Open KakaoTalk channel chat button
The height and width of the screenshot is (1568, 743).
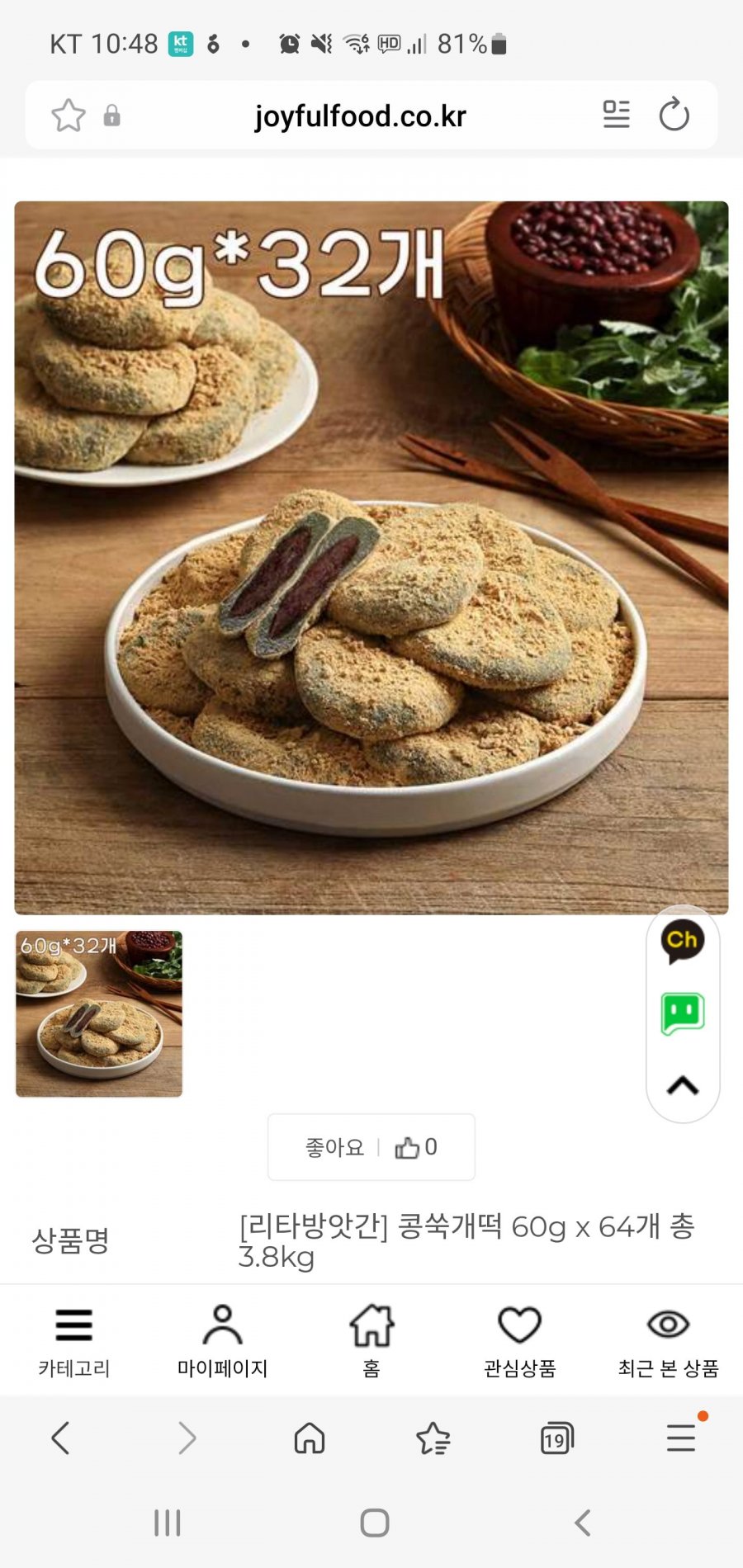682,942
